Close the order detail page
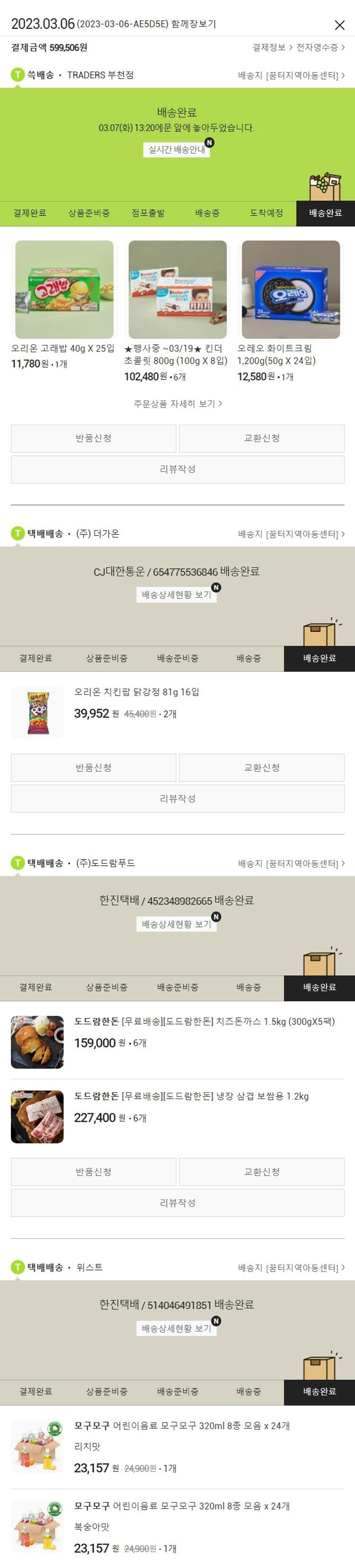 tap(340, 25)
